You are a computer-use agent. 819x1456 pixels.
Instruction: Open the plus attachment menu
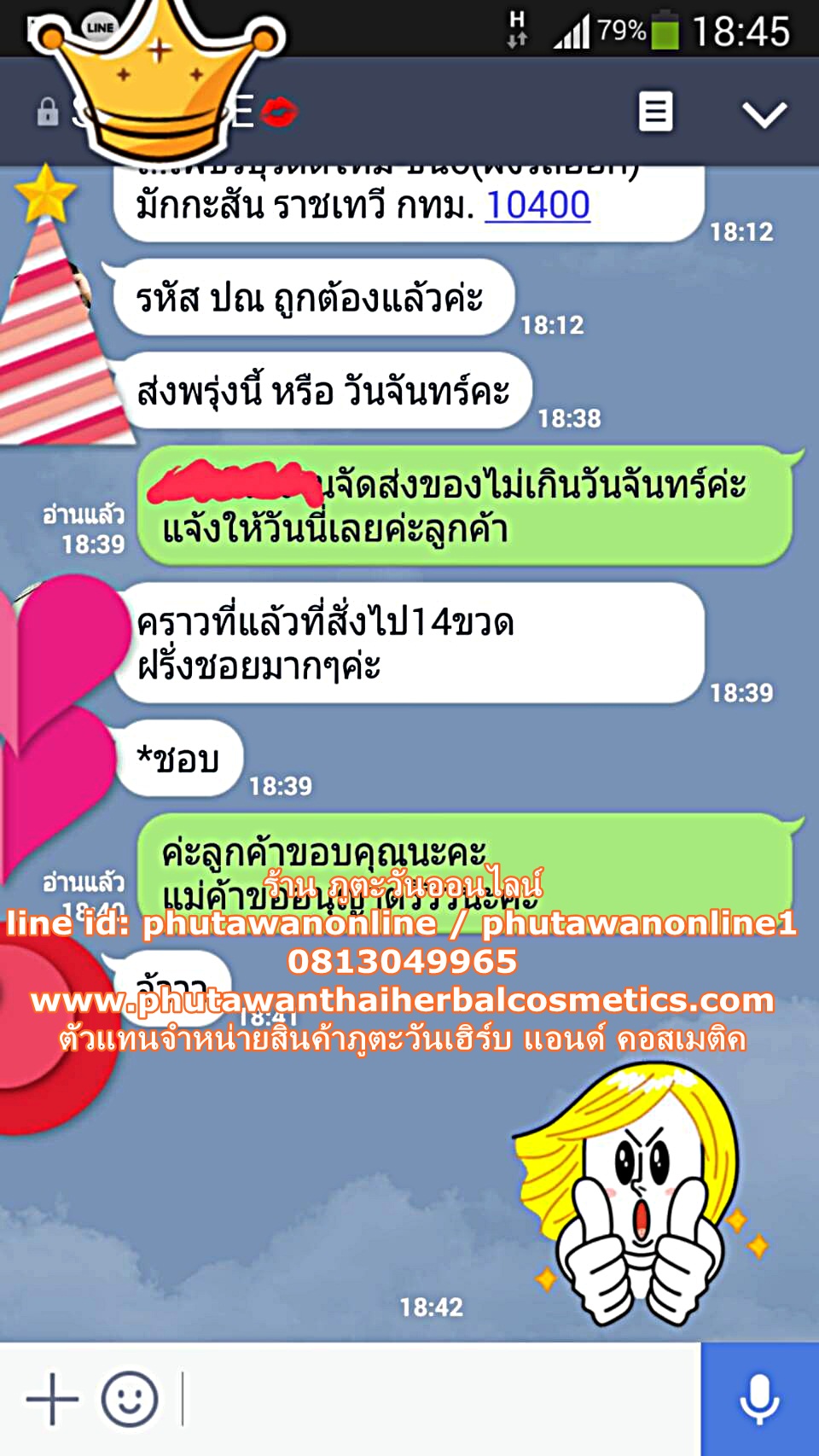[51, 1399]
